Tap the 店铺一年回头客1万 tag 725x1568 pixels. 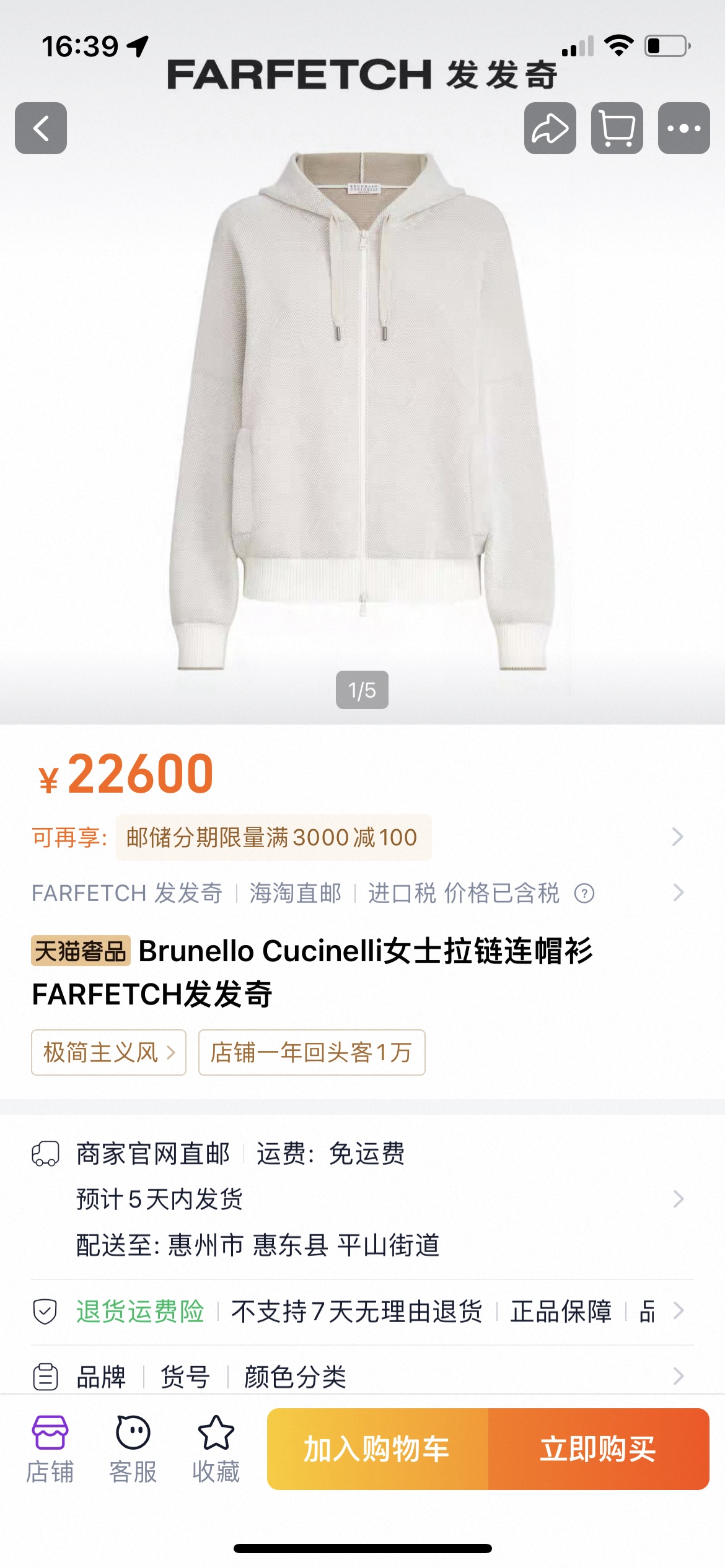pos(311,1052)
